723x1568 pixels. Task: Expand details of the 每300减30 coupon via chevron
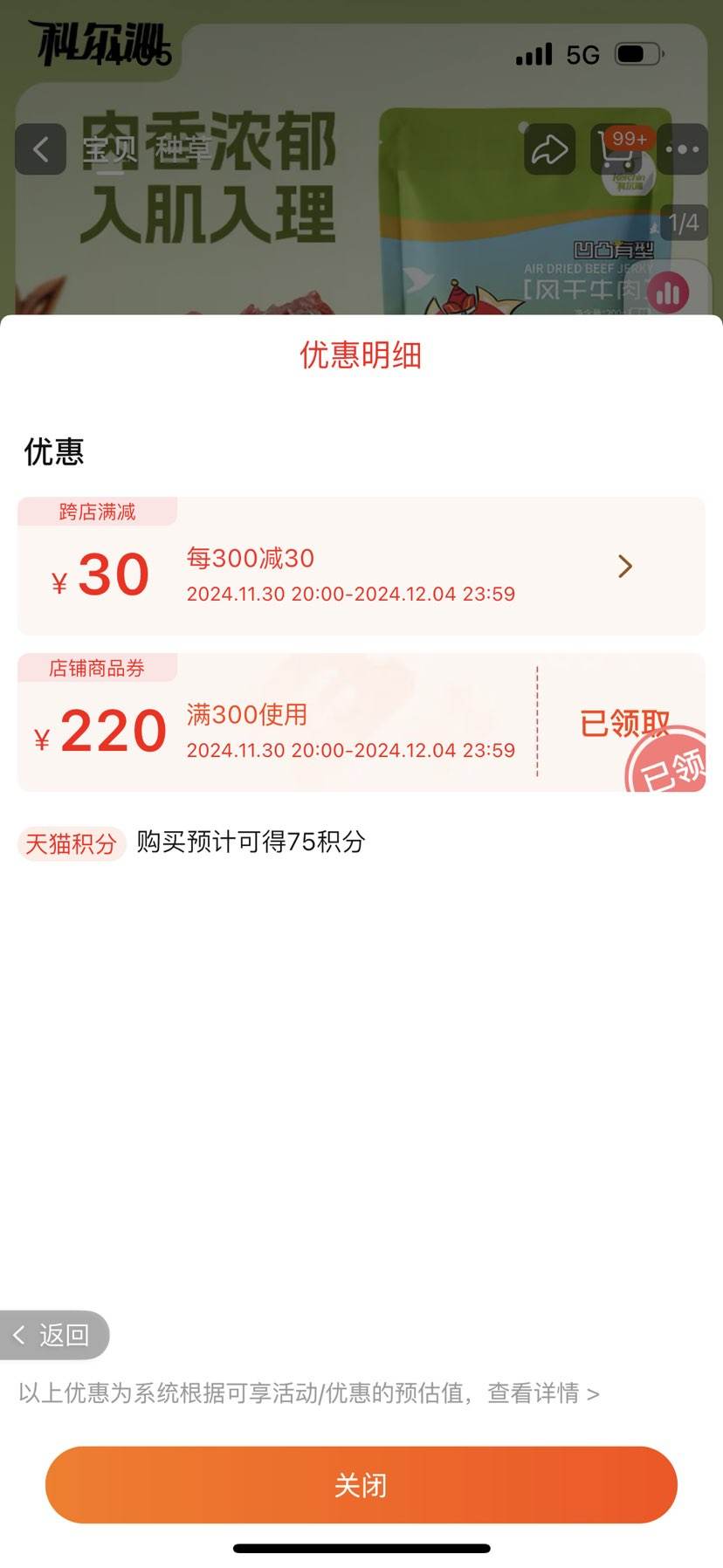625,567
